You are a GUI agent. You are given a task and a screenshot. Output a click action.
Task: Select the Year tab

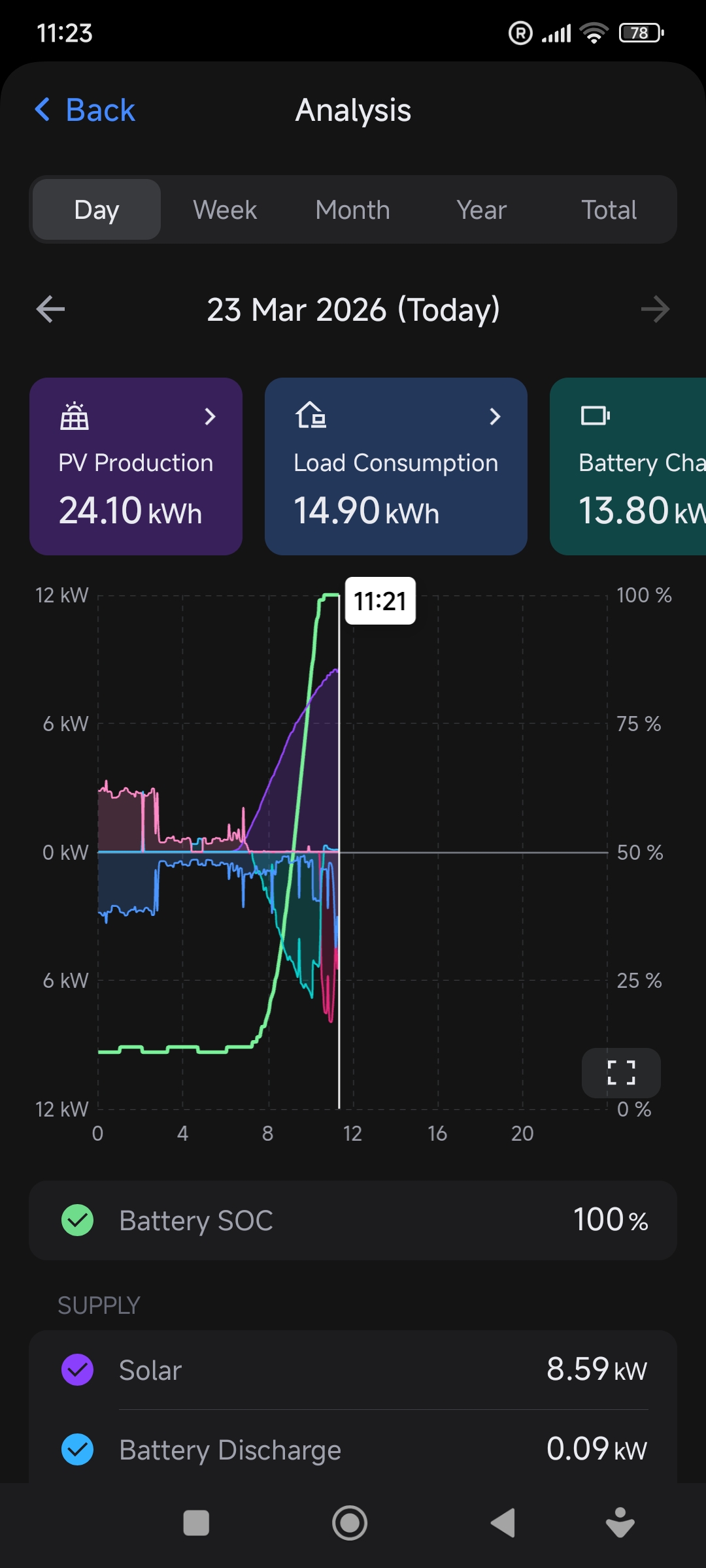pyautogui.click(x=481, y=210)
